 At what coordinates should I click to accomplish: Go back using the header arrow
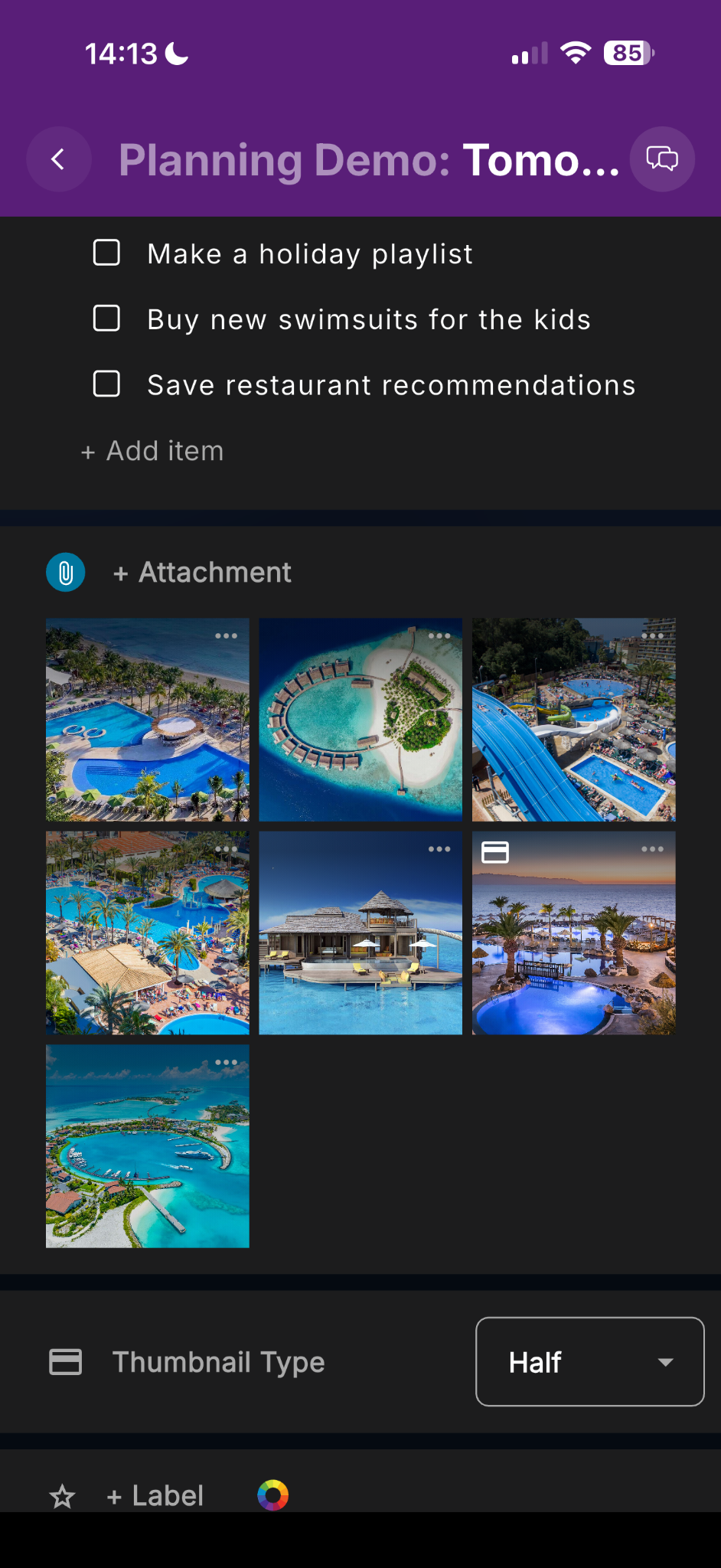tap(58, 159)
